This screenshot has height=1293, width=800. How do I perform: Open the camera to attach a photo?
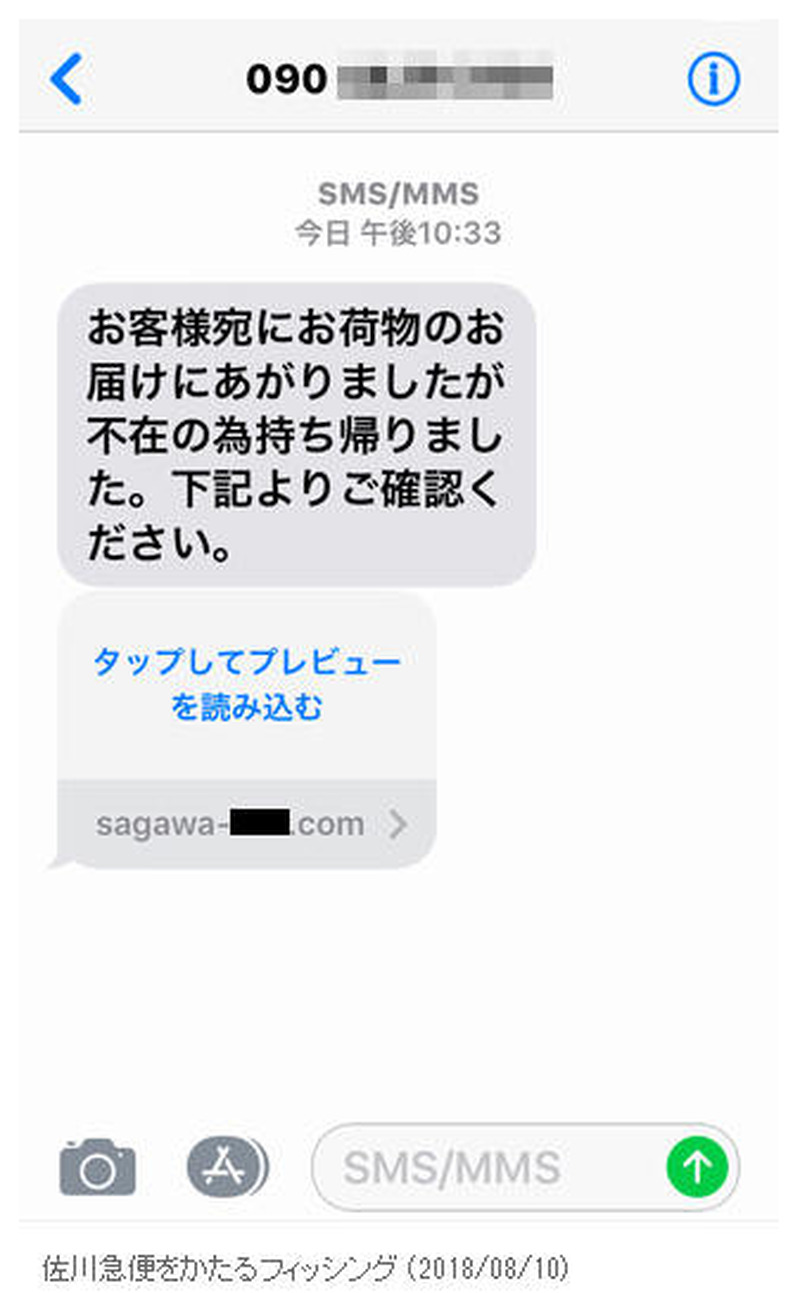[97, 1166]
